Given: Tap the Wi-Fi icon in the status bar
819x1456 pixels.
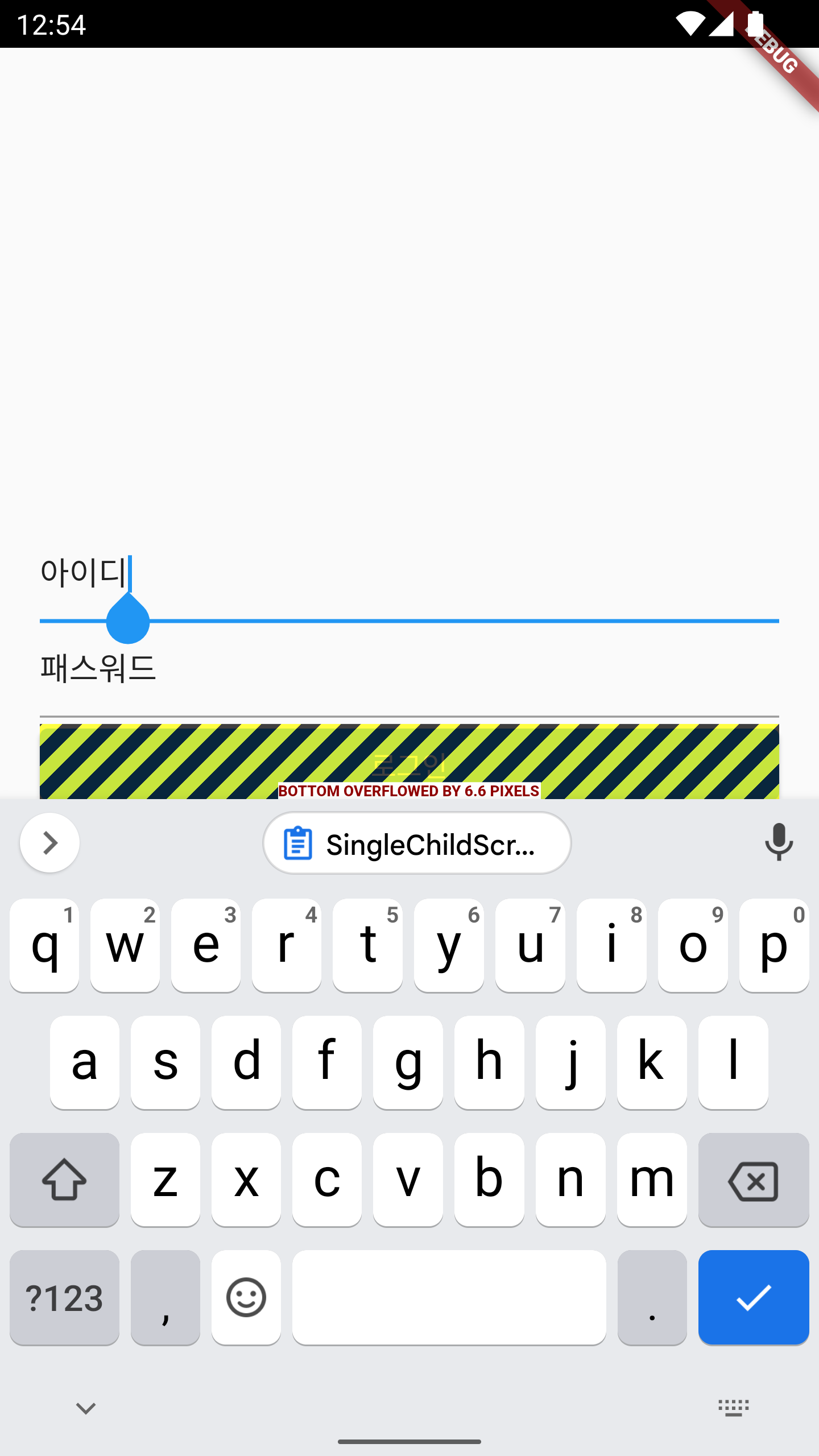Looking at the screenshot, I should click(690, 24).
